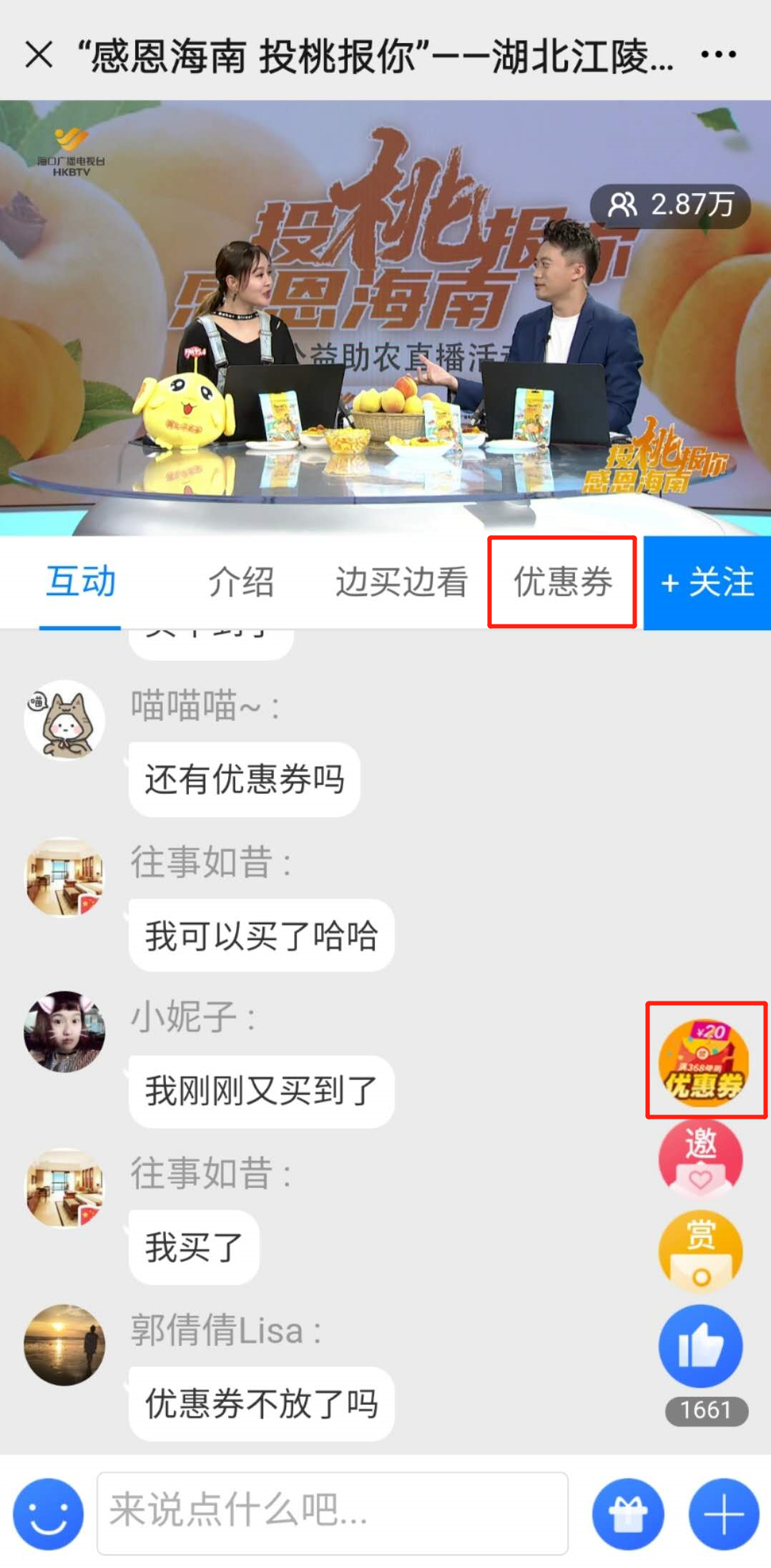Close the live stream page
The image size is (771, 1568).
tap(39, 54)
